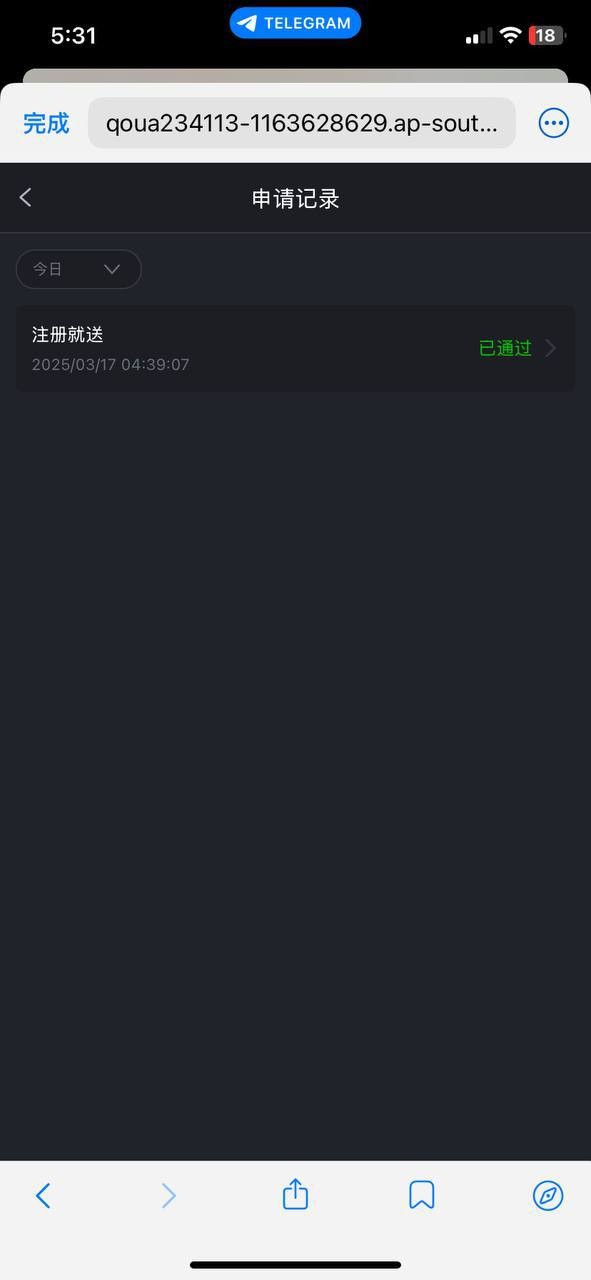This screenshot has height=1280, width=591.
Task: Tap the URL address bar
Action: [x=302, y=123]
